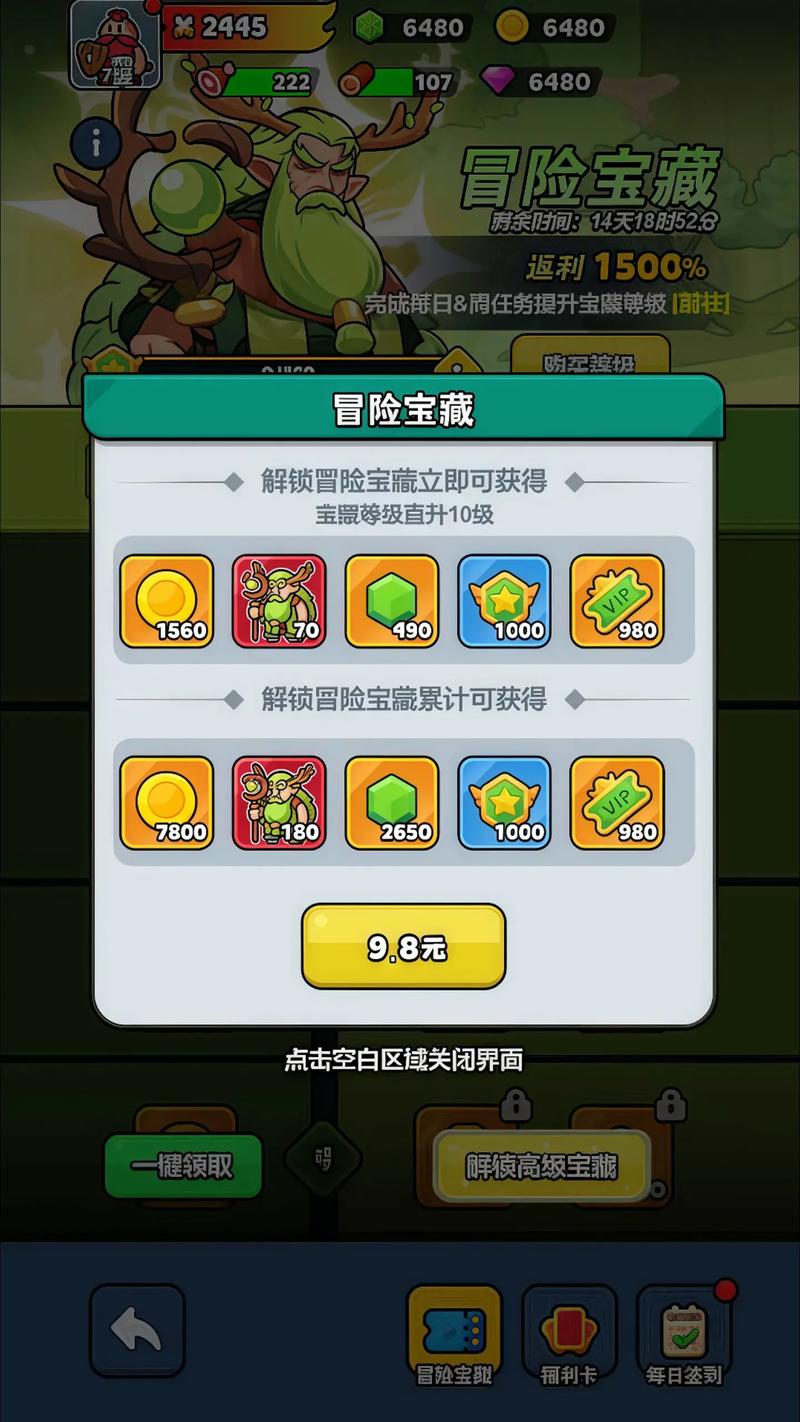Inspect the 180 hero shard reward
The width and height of the screenshot is (800, 1422).
[279, 803]
